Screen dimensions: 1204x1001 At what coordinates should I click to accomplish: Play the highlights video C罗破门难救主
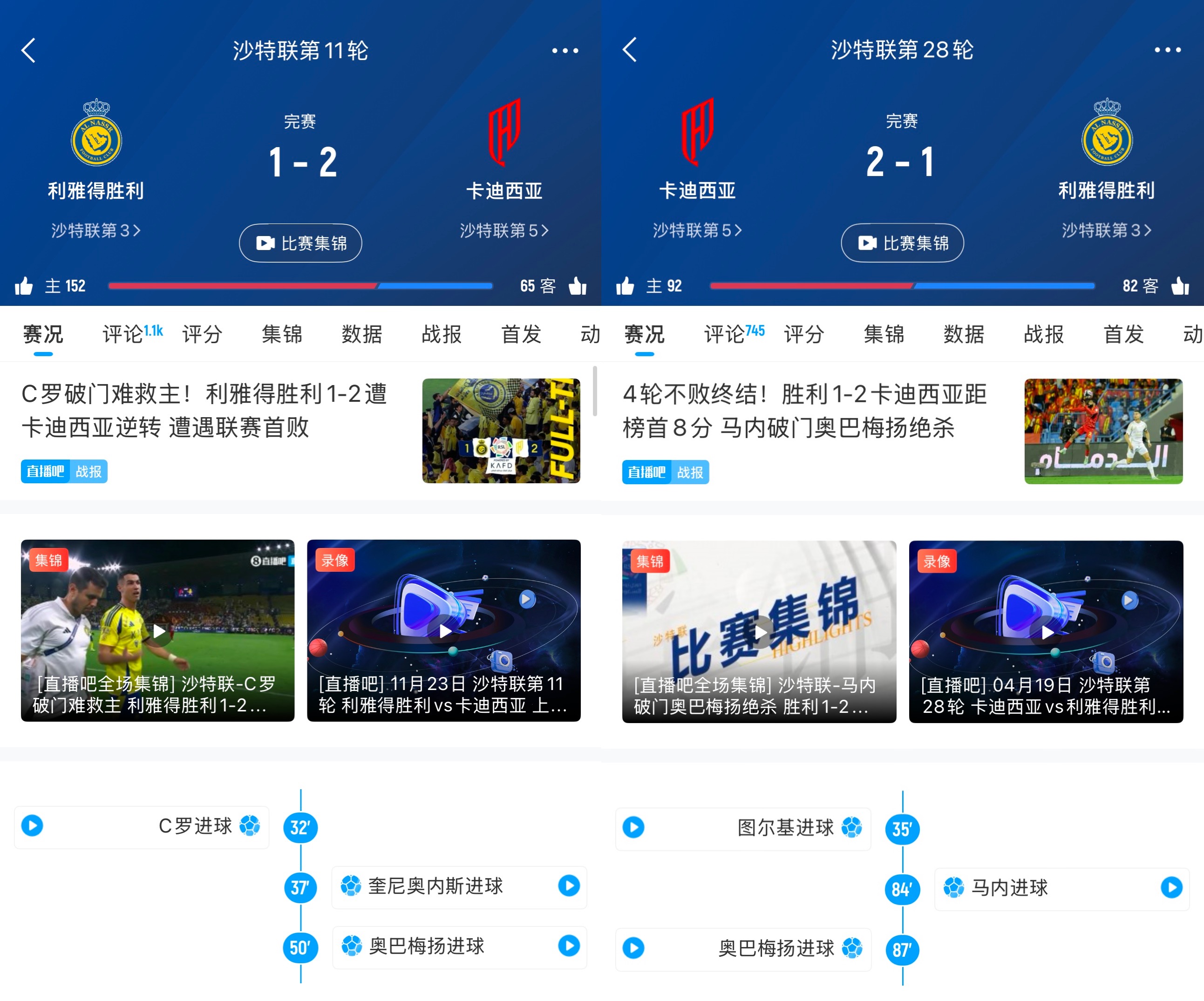click(x=158, y=630)
